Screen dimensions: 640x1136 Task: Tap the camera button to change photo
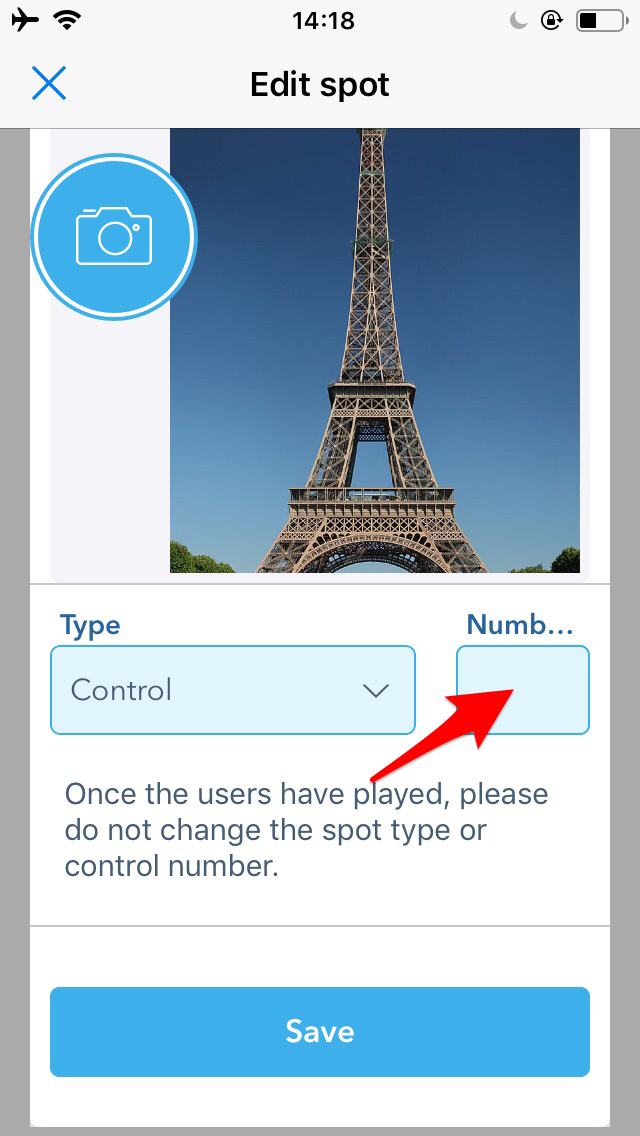[x=114, y=236]
